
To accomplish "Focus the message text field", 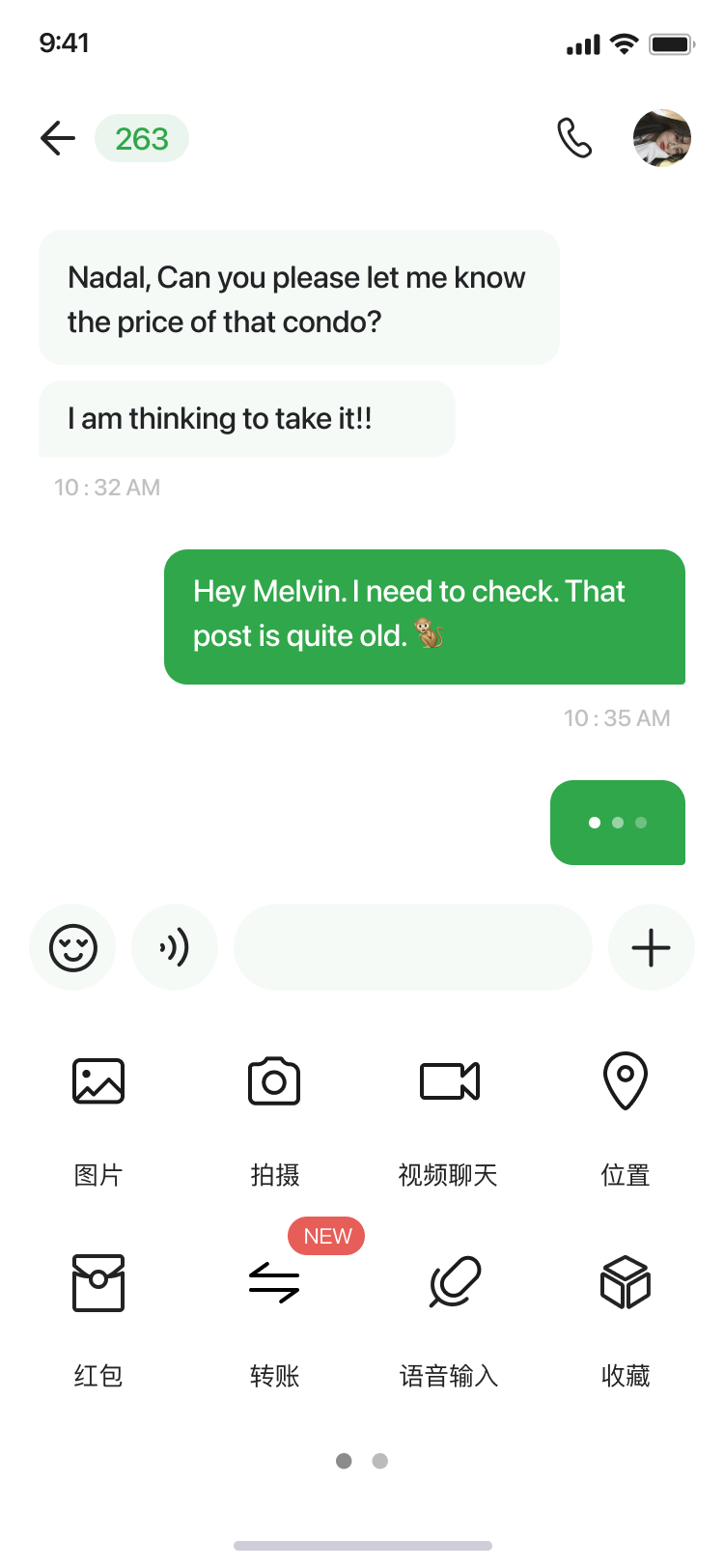I will click(x=412, y=947).
